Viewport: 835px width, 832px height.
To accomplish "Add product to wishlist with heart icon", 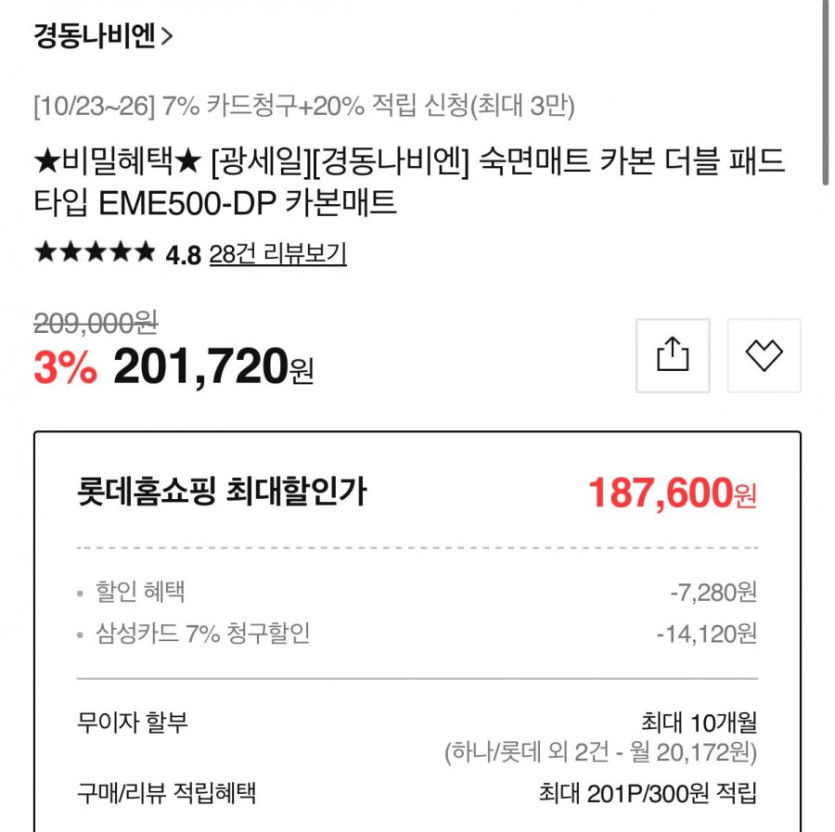I will click(x=764, y=355).
